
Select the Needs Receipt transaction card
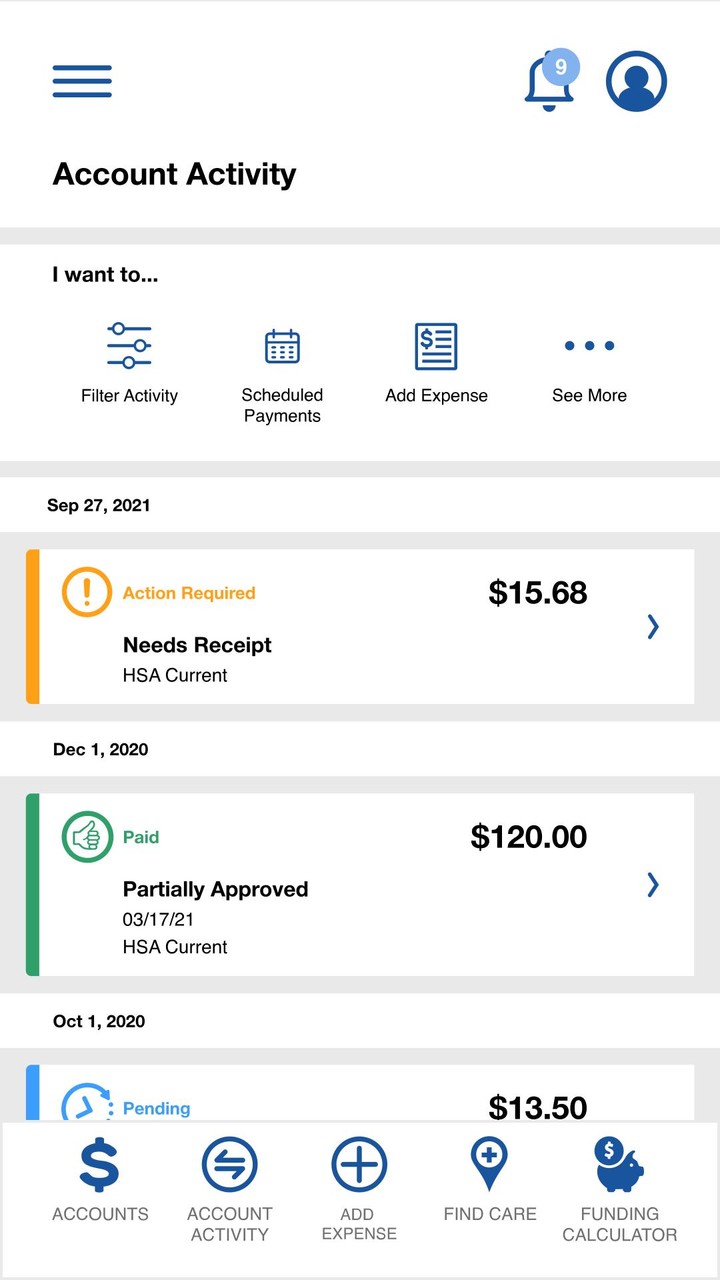(360, 625)
